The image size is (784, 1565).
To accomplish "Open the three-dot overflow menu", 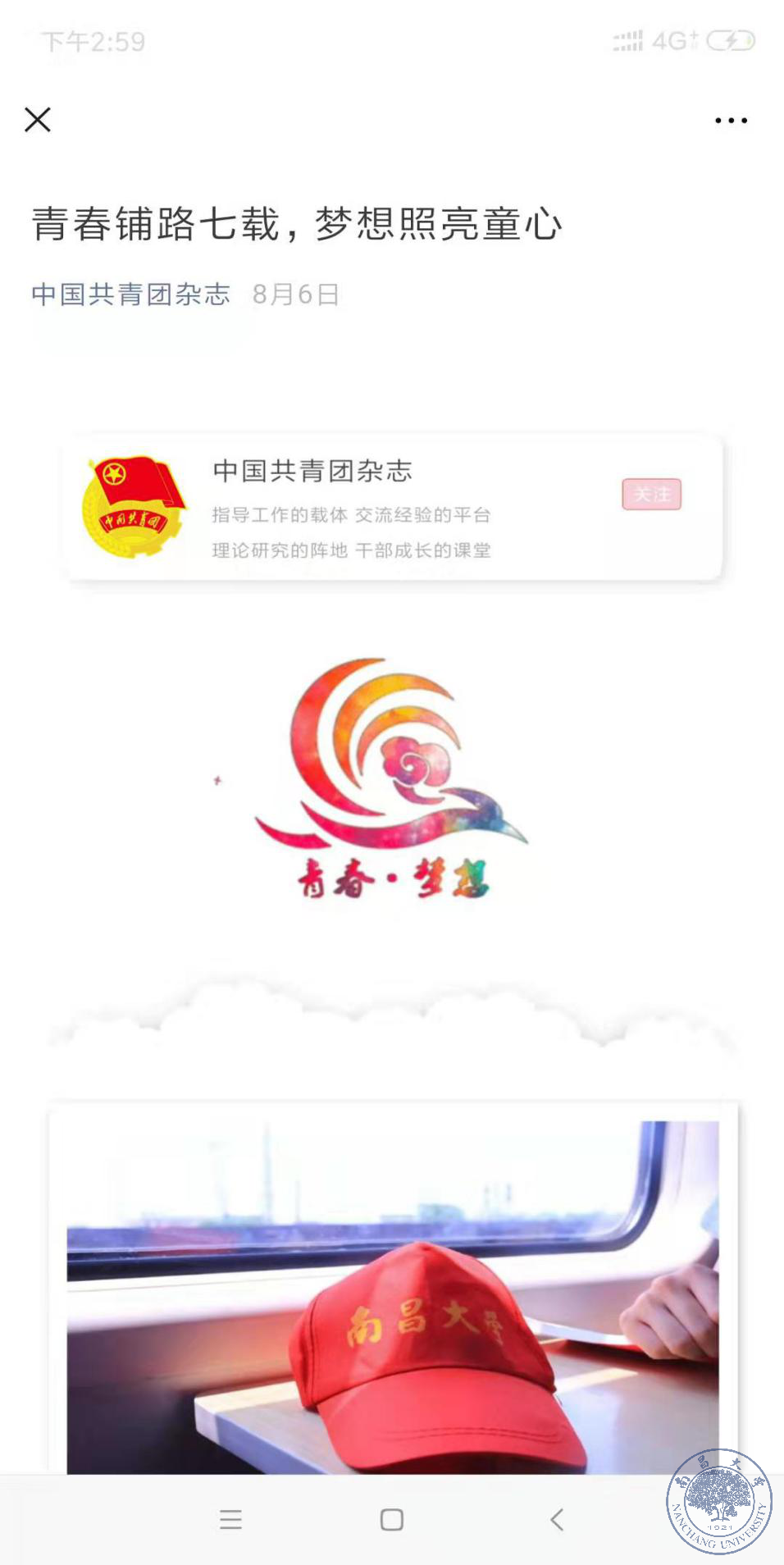I will tap(731, 121).
